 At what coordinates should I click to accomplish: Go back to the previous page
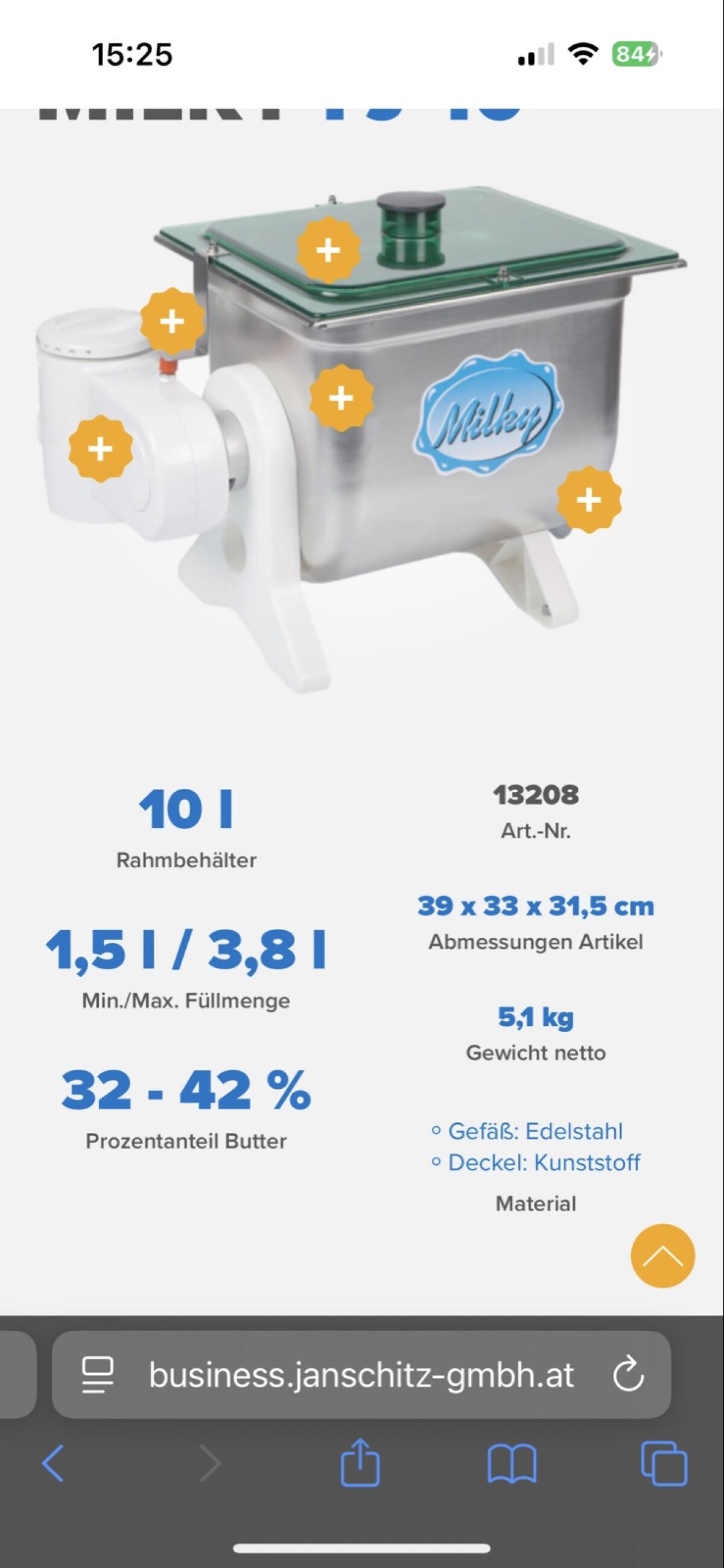click(x=52, y=1464)
